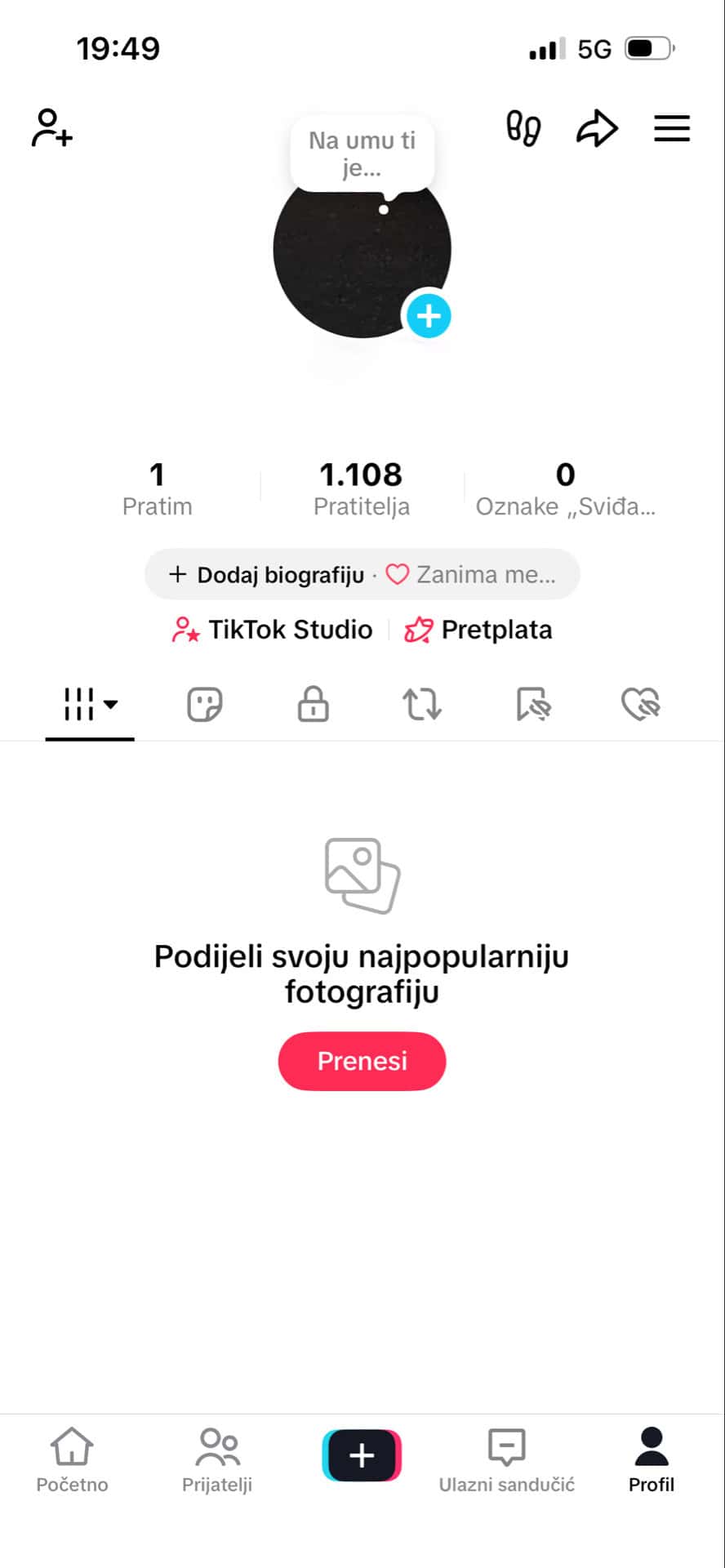Open the Ulazni sandučić inbox tab
The height and width of the screenshot is (1568, 725).
point(506,1460)
